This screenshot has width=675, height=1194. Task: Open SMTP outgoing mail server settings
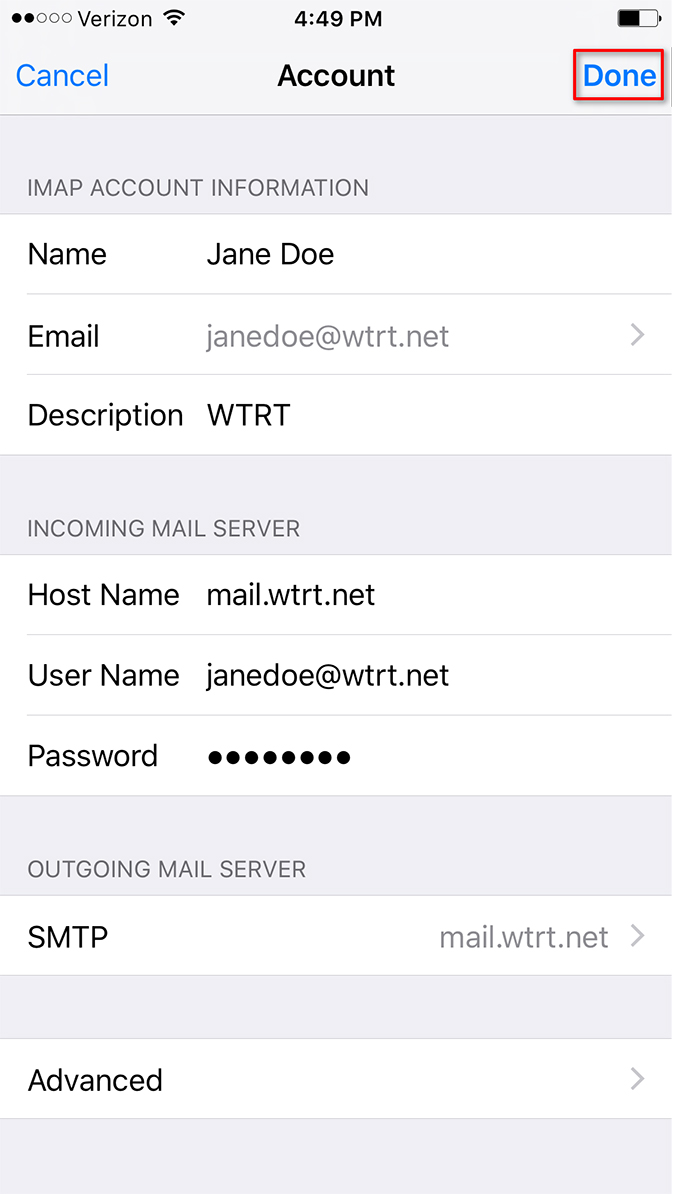pos(336,937)
